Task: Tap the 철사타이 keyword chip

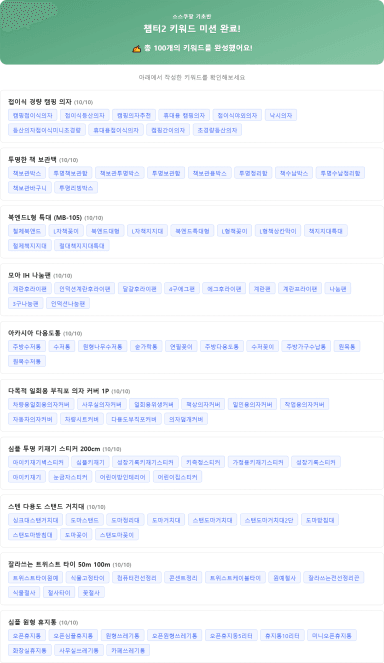Action: [x=59, y=593]
